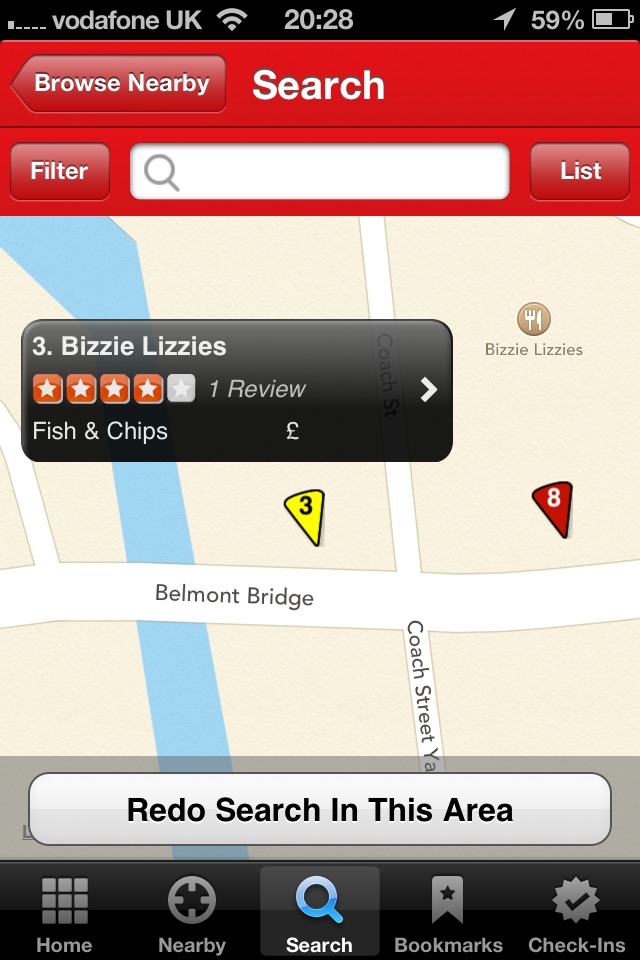Open the Check-Ins tab
The height and width of the screenshot is (960, 640).
click(x=576, y=912)
